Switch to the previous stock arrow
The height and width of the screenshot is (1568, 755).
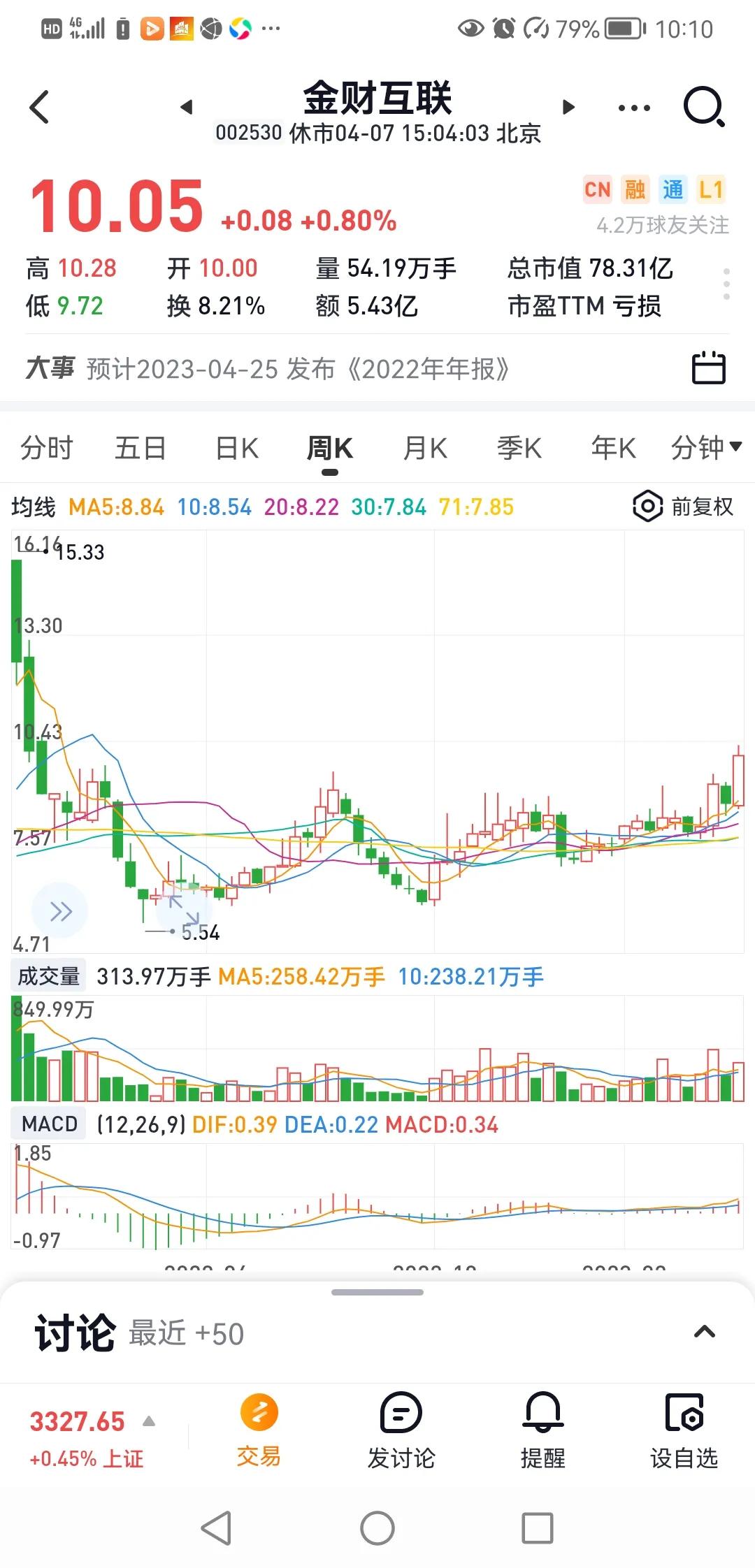(186, 107)
